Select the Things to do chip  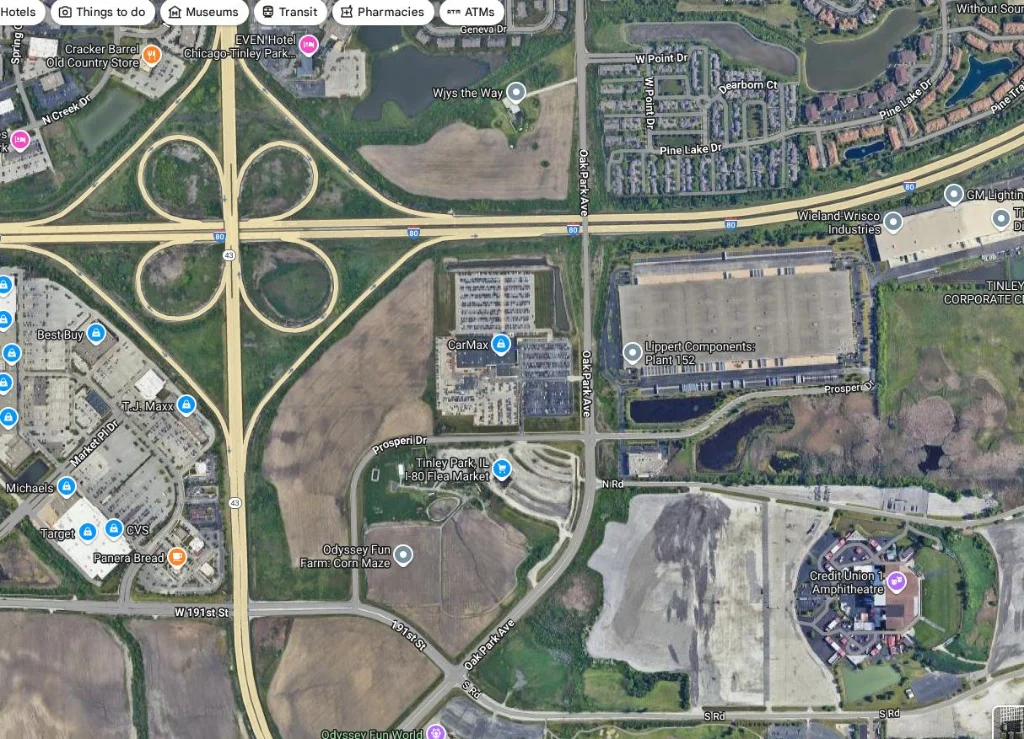[101, 12]
